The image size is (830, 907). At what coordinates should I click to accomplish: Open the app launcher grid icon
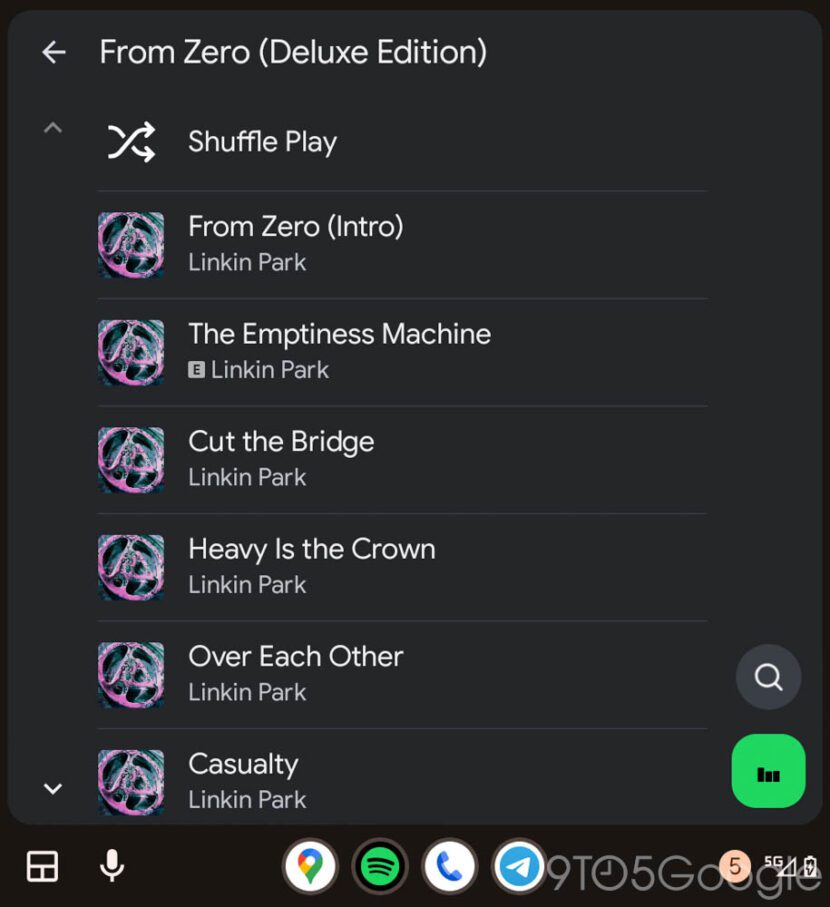[x=42, y=867]
